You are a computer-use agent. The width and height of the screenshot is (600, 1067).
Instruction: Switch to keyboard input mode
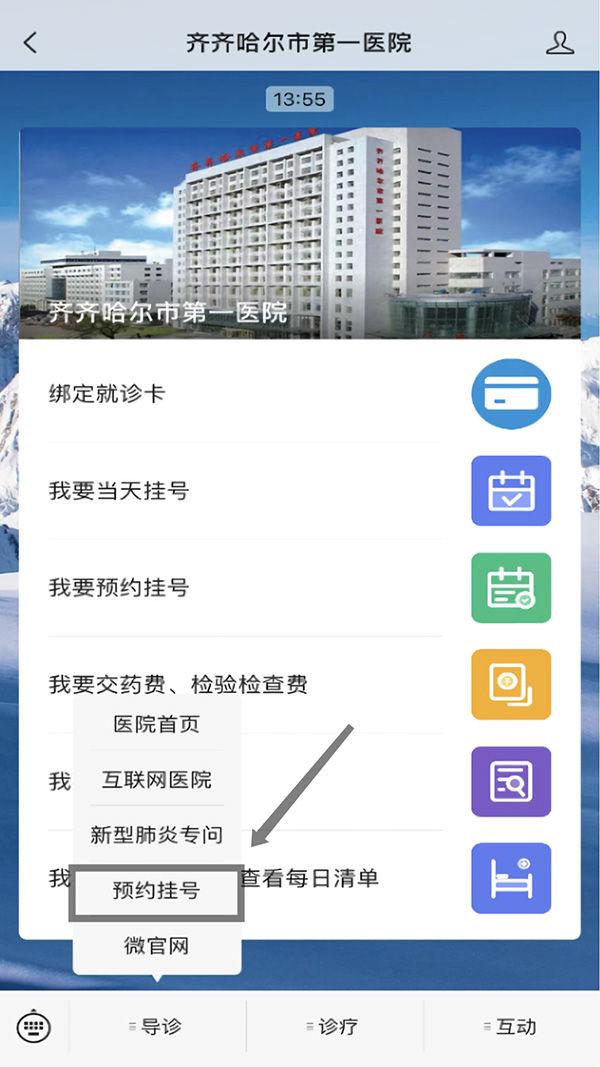(34, 1026)
